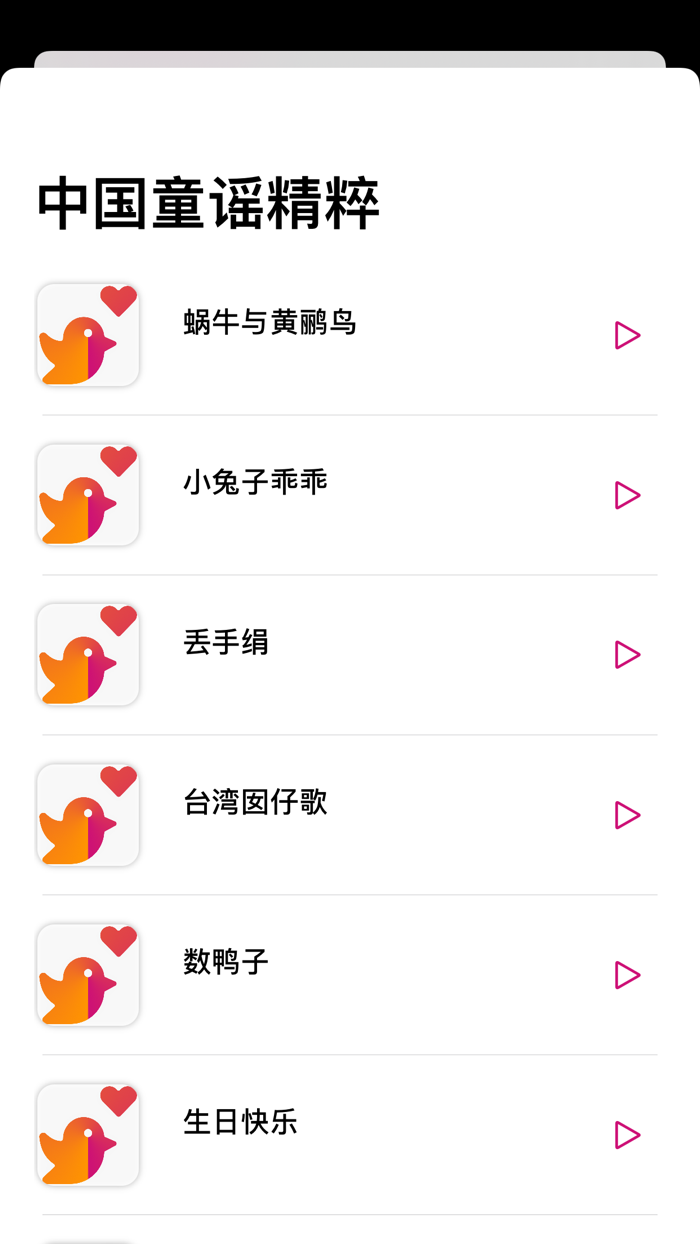Play the 生日快乐 track
Viewport: 700px width, 1244px height.
[x=627, y=1135]
